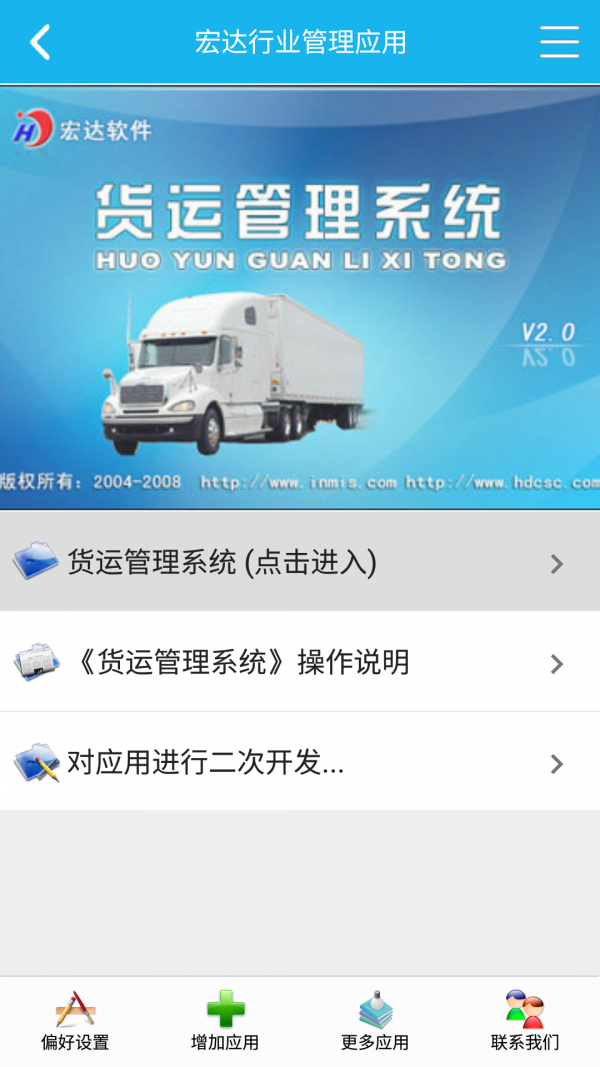Open the hamburger menu at top right

(x=559, y=42)
